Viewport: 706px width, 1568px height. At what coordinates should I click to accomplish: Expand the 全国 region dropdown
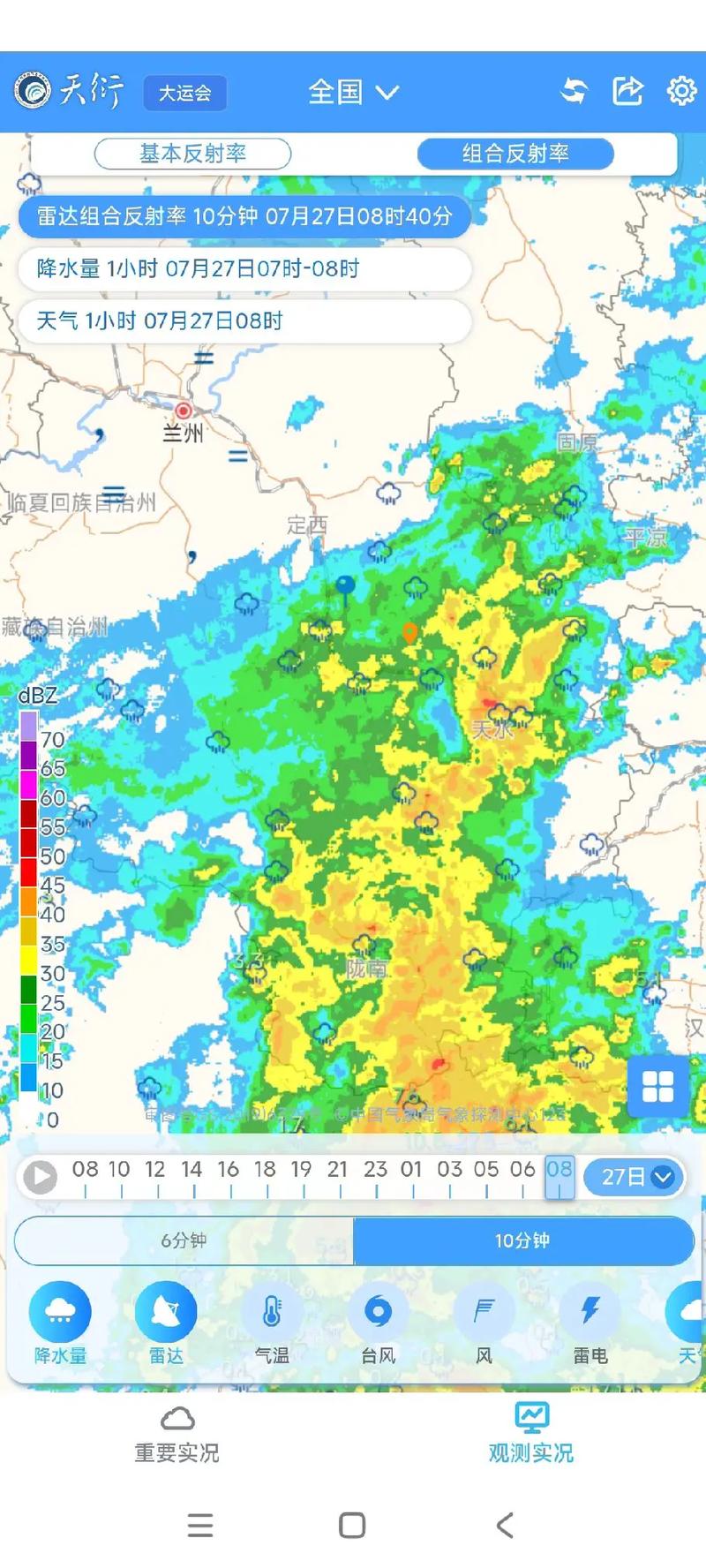pos(353,92)
